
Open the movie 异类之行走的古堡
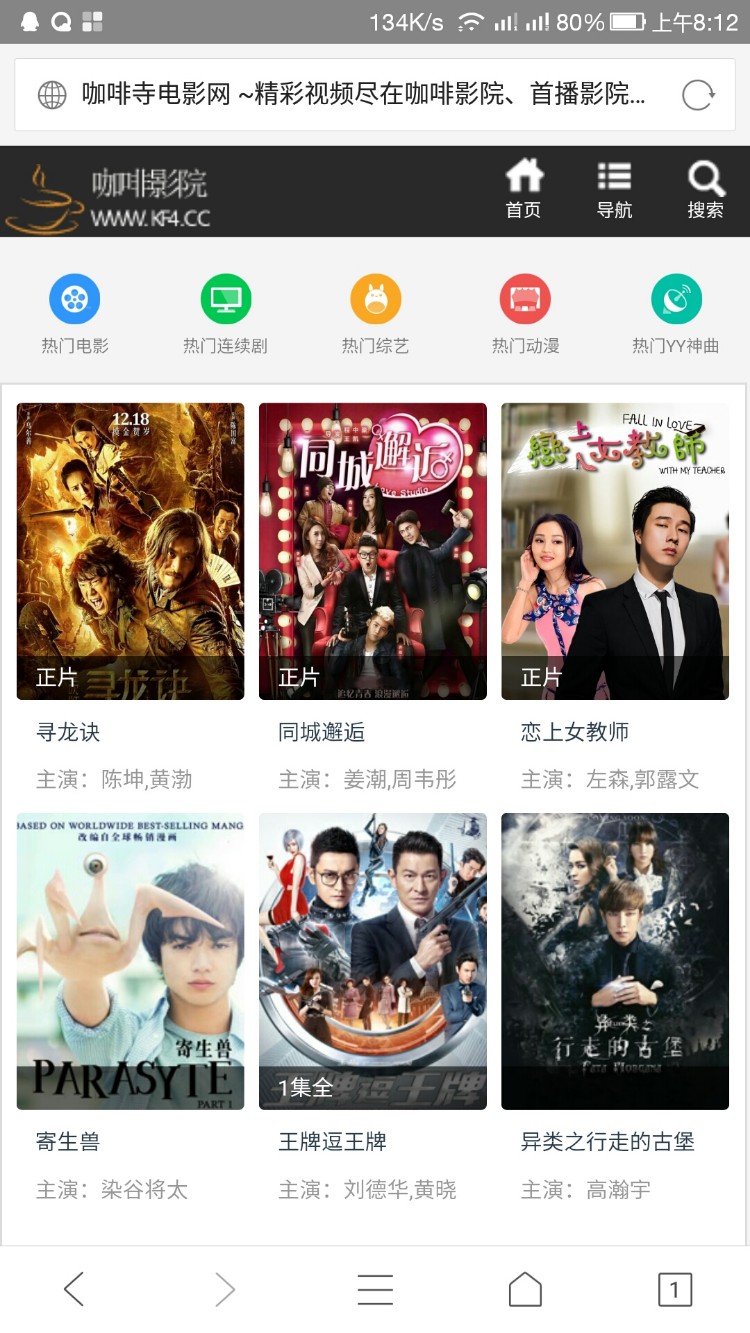coord(614,961)
